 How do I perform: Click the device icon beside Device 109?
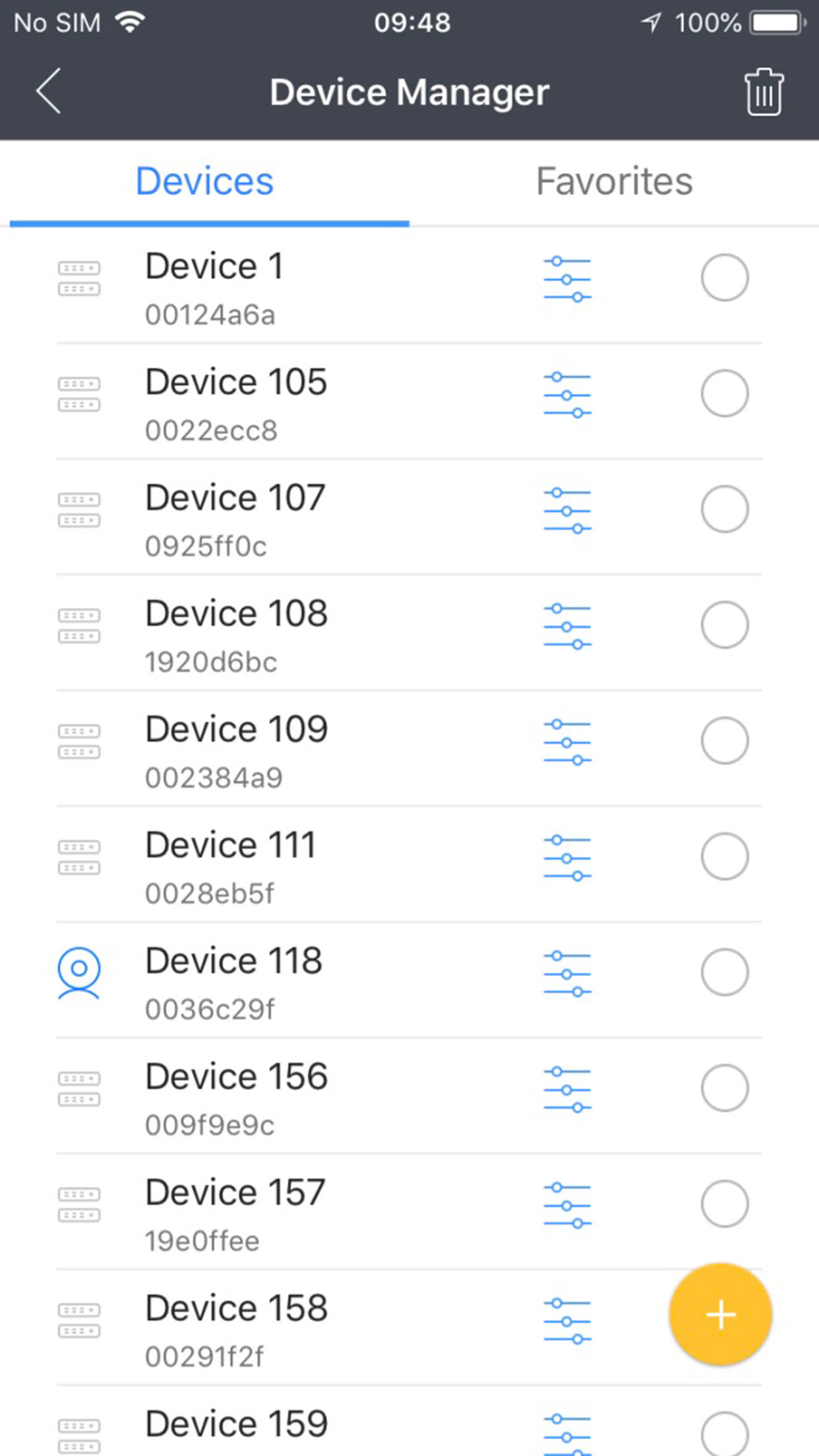tap(78, 741)
